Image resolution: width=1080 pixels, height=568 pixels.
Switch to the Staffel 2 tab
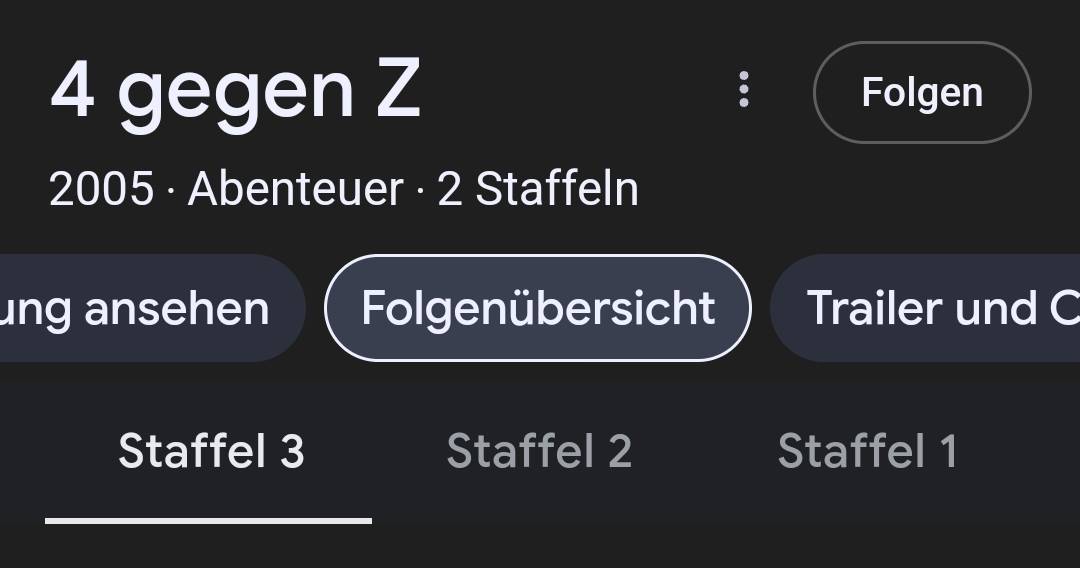[539, 452]
